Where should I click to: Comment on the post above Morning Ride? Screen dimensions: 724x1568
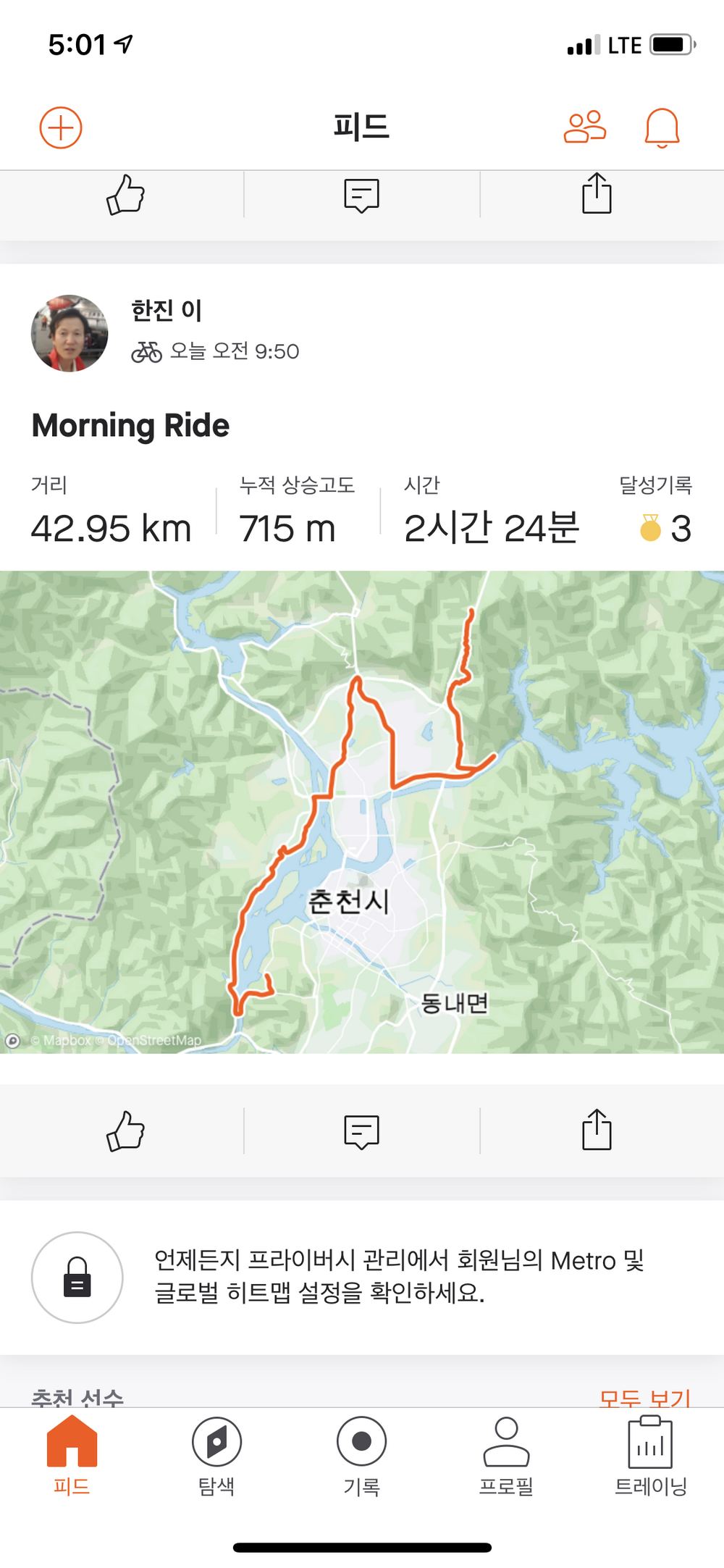[361, 195]
